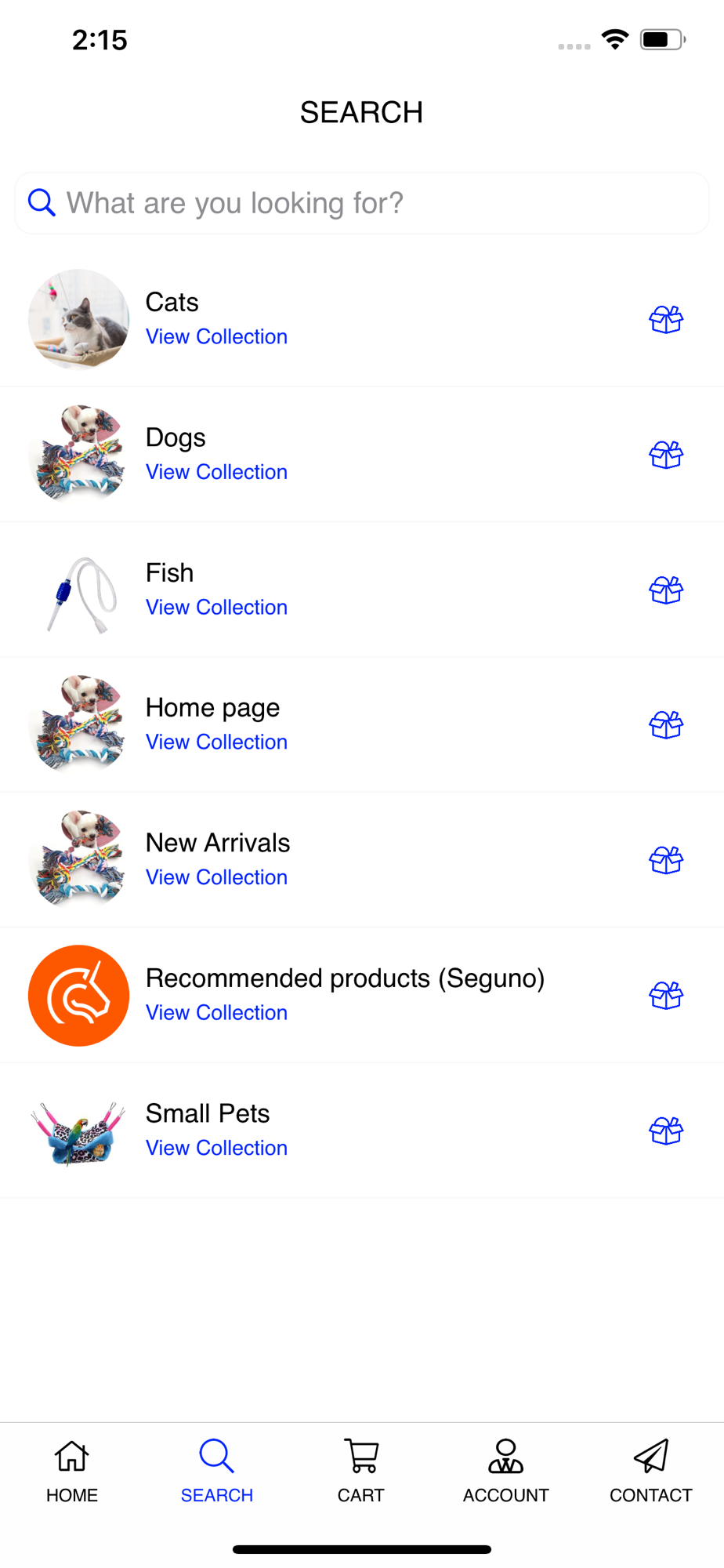The width and height of the screenshot is (724, 1568).
Task: Tap View Collection under Small Pets
Action: [216, 1148]
